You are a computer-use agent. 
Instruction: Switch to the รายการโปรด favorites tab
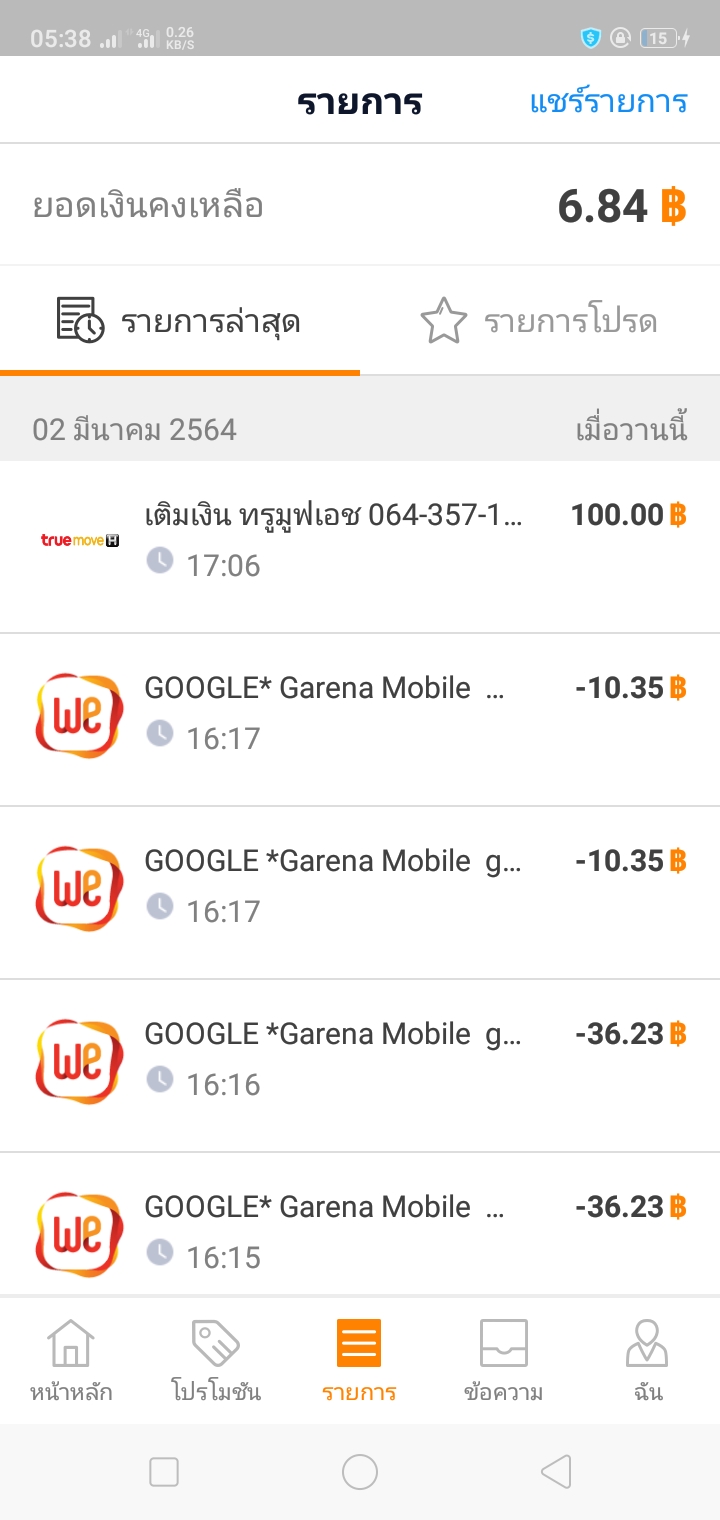click(x=539, y=322)
